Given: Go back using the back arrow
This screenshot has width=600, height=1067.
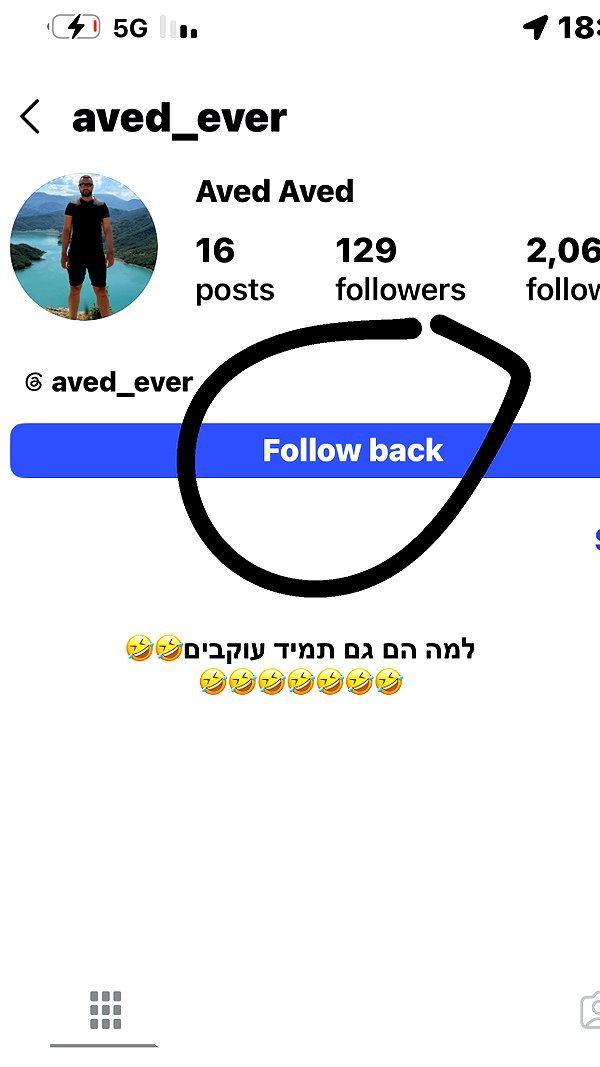Looking at the screenshot, I should click(30, 117).
